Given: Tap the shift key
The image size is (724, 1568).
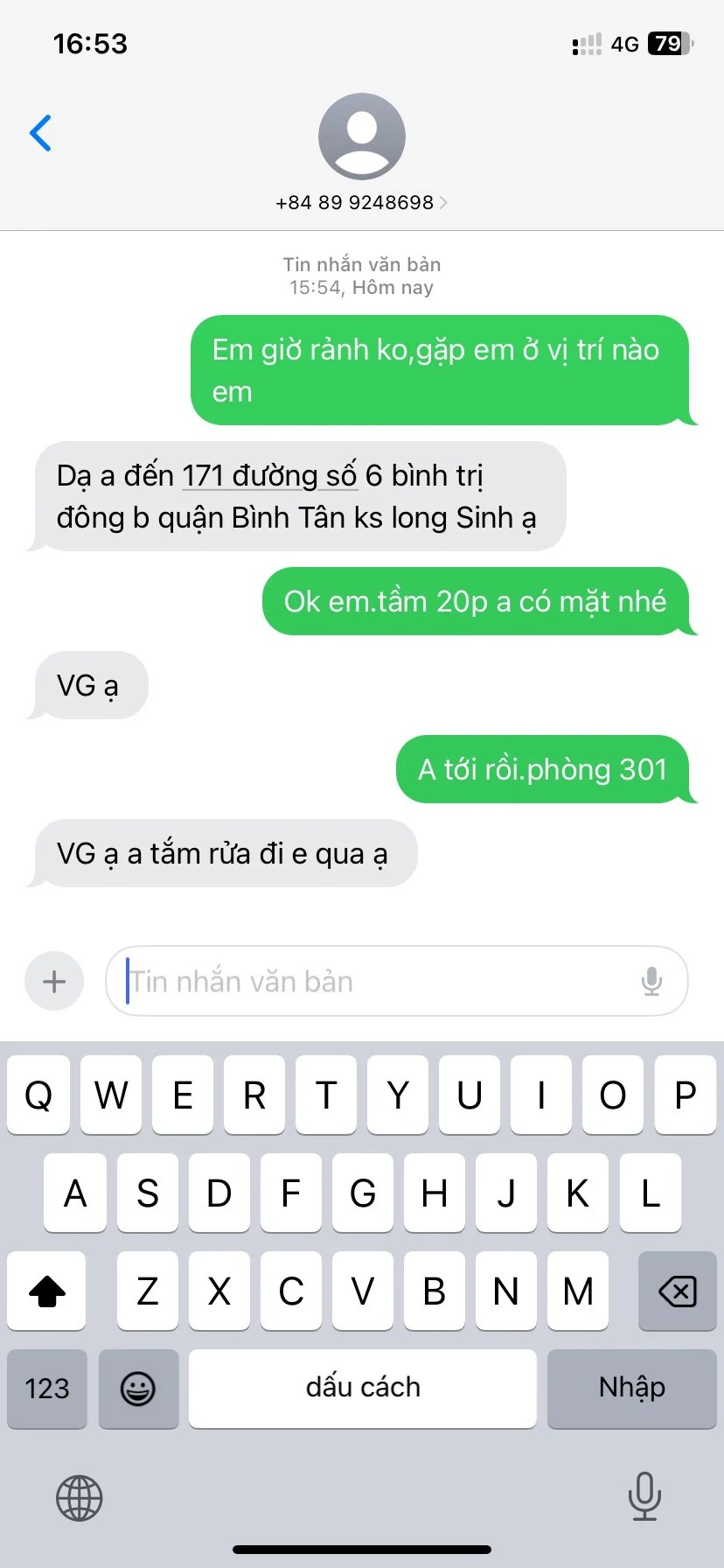Looking at the screenshot, I should 47,1291.
